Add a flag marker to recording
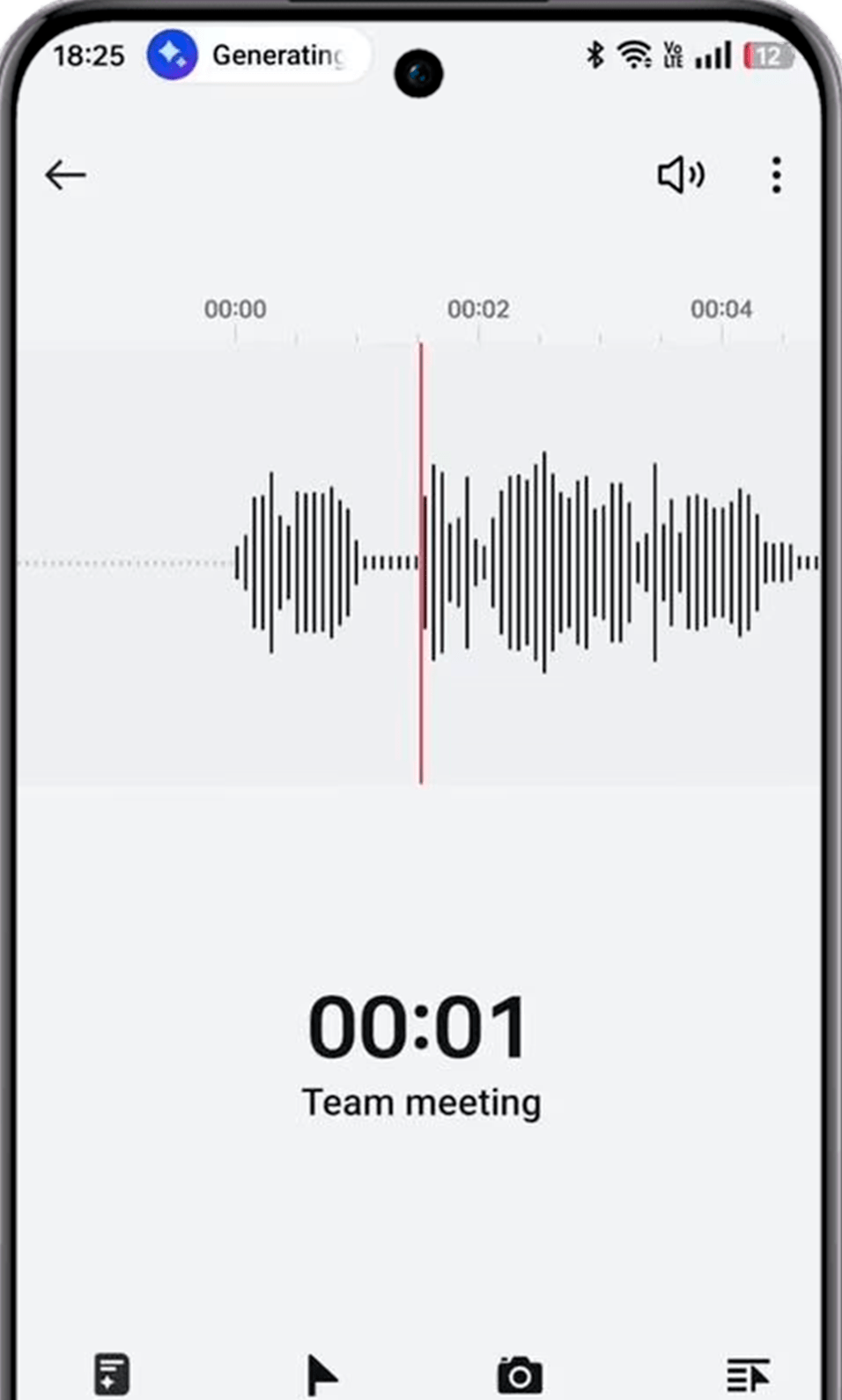Viewport: 842px width, 1400px height. coord(321,1375)
